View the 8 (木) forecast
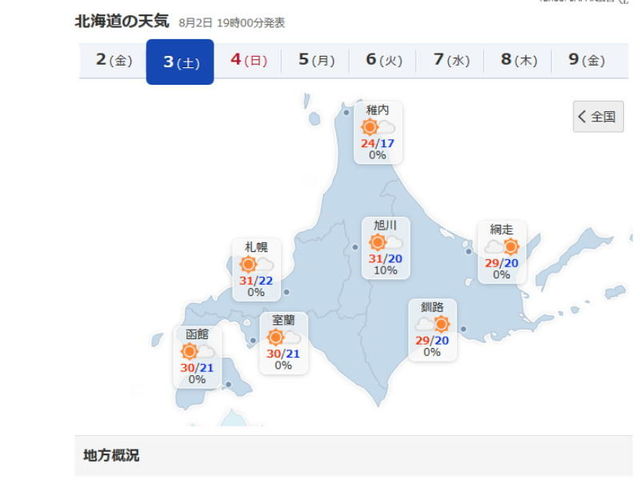Image resolution: width=640 pixels, height=480 pixels. [518, 61]
